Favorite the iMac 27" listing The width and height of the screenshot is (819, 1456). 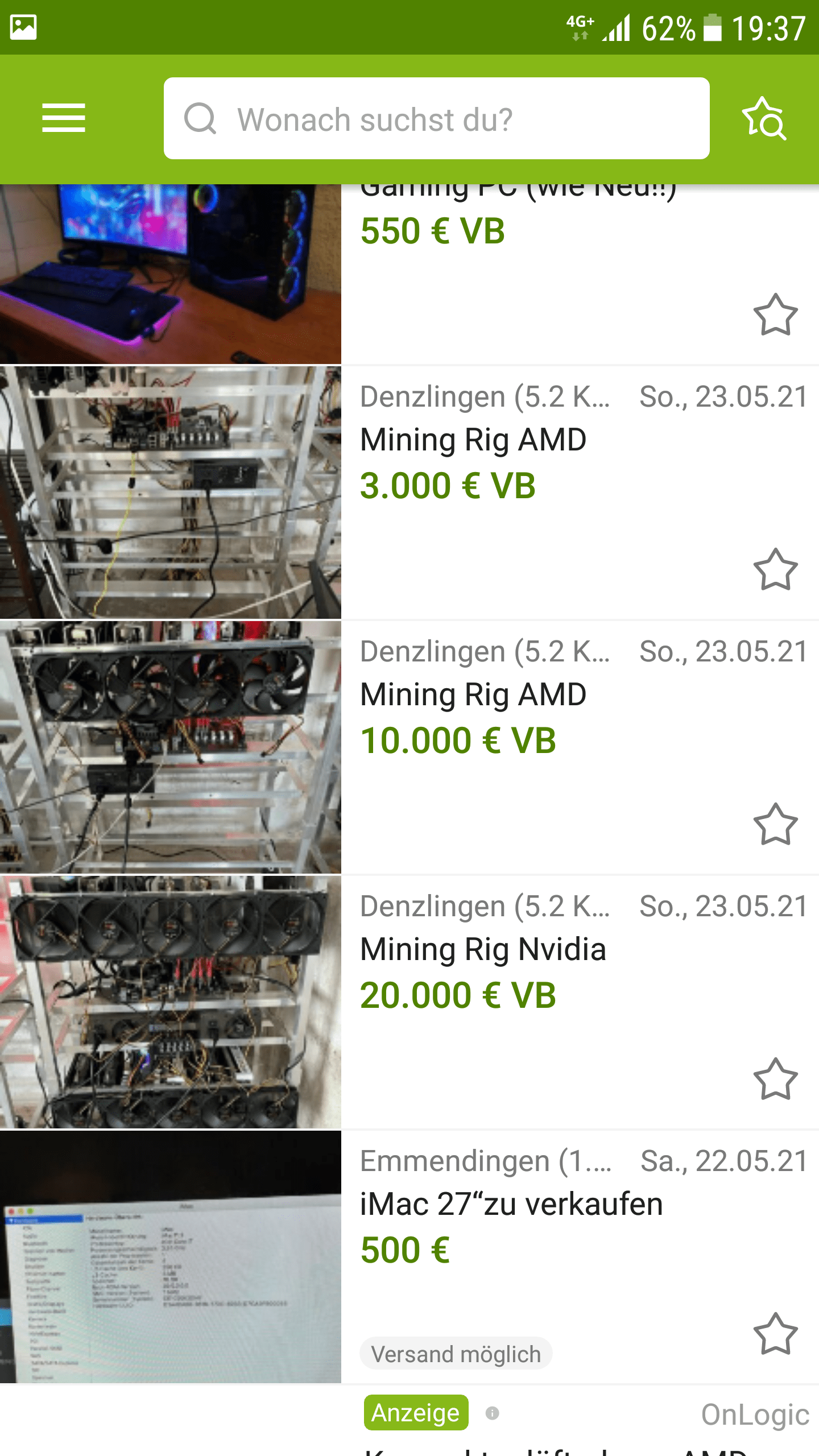(775, 1334)
